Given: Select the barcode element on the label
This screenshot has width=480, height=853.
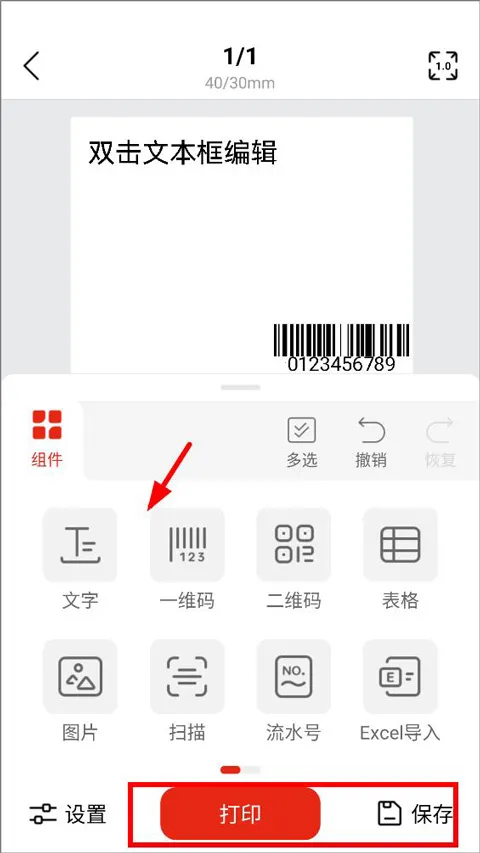Looking at the screenshot, I should pos(341,348).
